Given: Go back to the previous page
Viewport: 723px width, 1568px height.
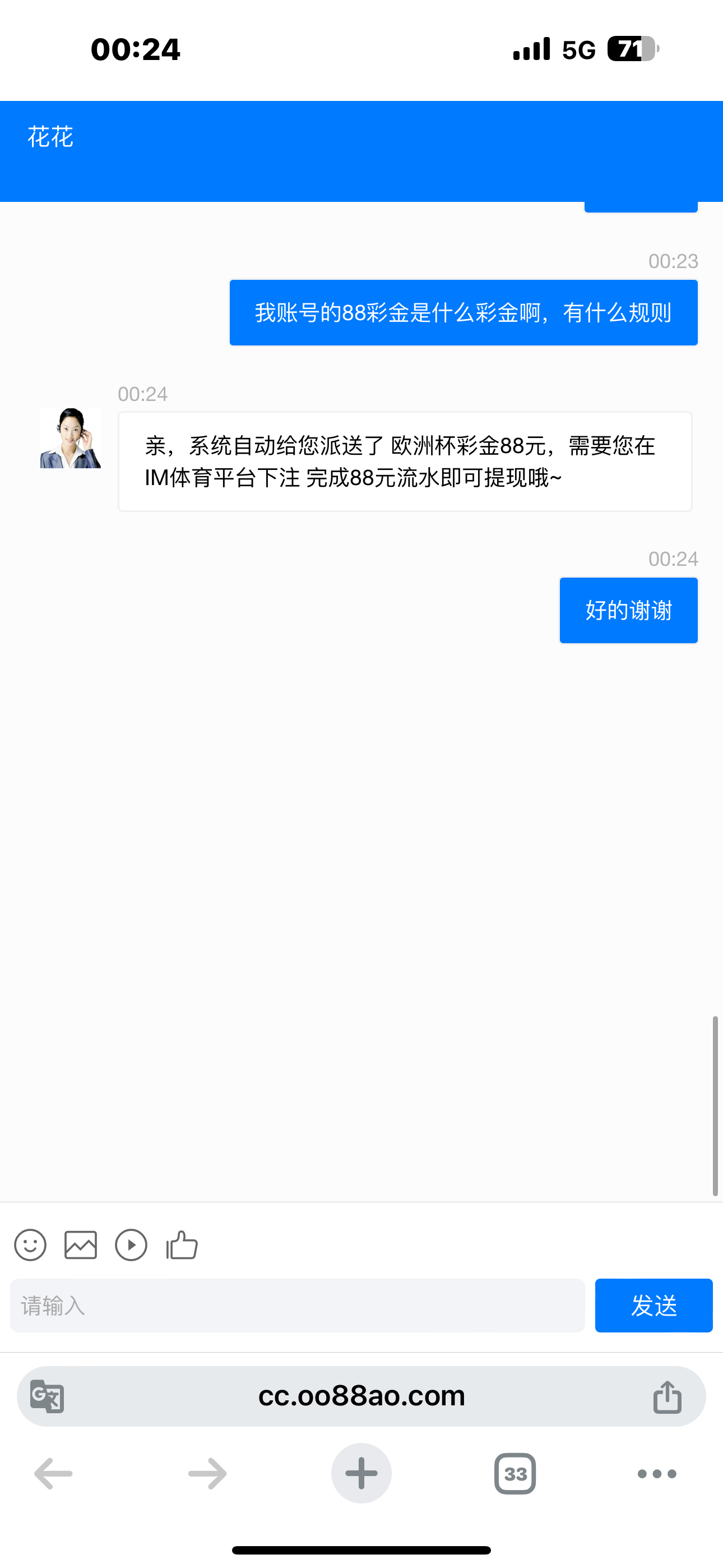Looking at the screenshot, I should [x=54, y=1474].
